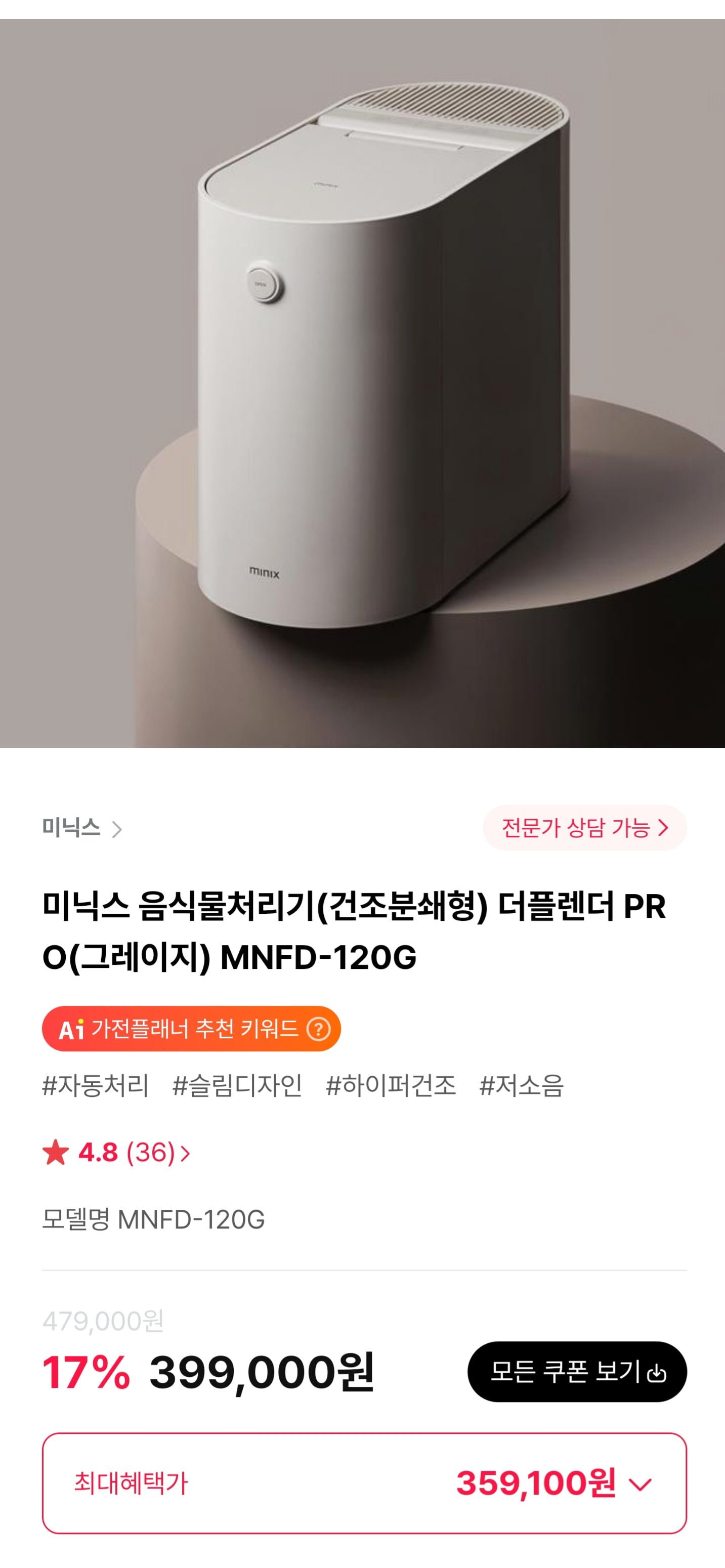Open the 미닉스 brand page link

[81, 828]
